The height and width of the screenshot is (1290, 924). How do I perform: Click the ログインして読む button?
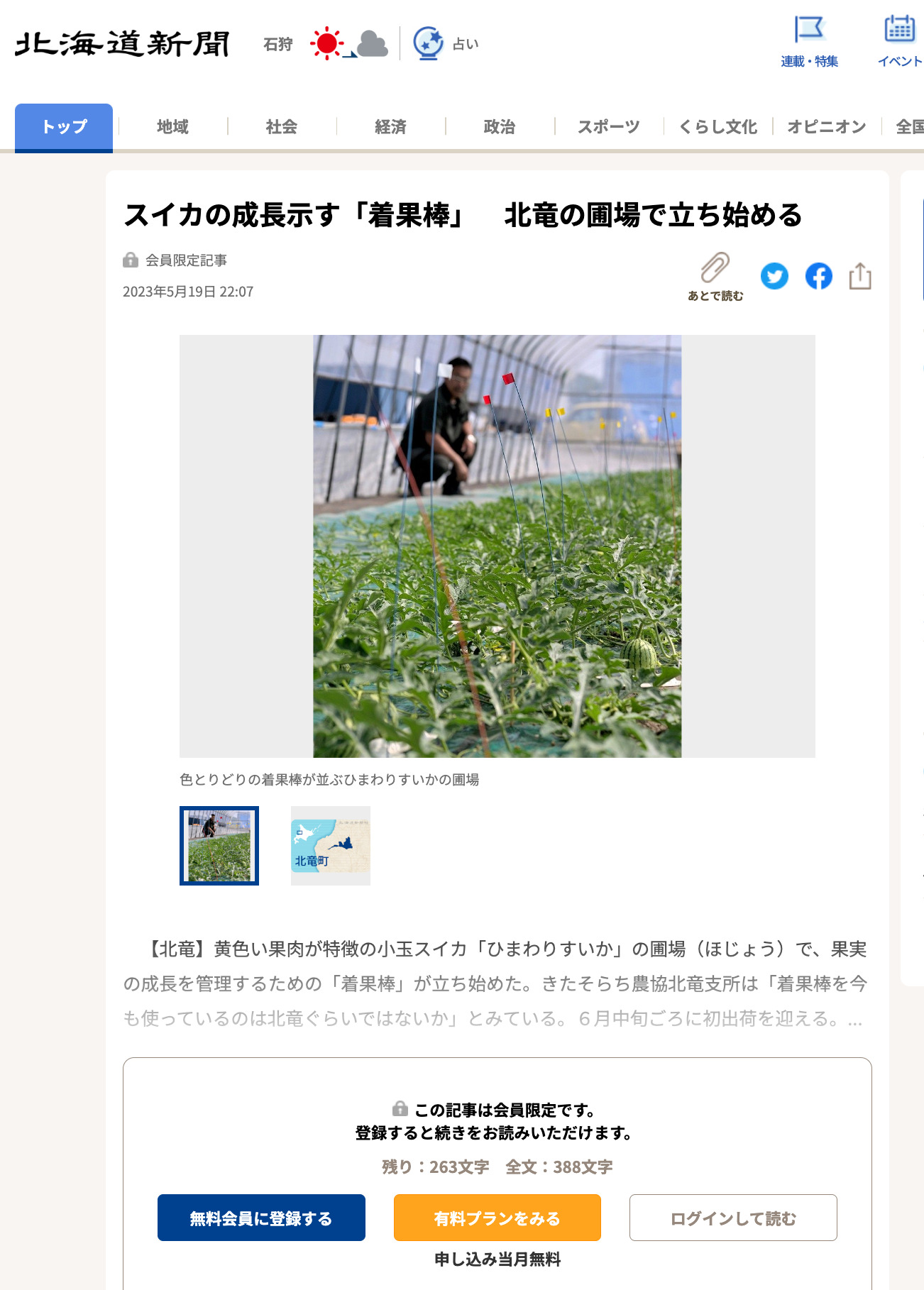pyautogui.click(x=732, y=1217)
